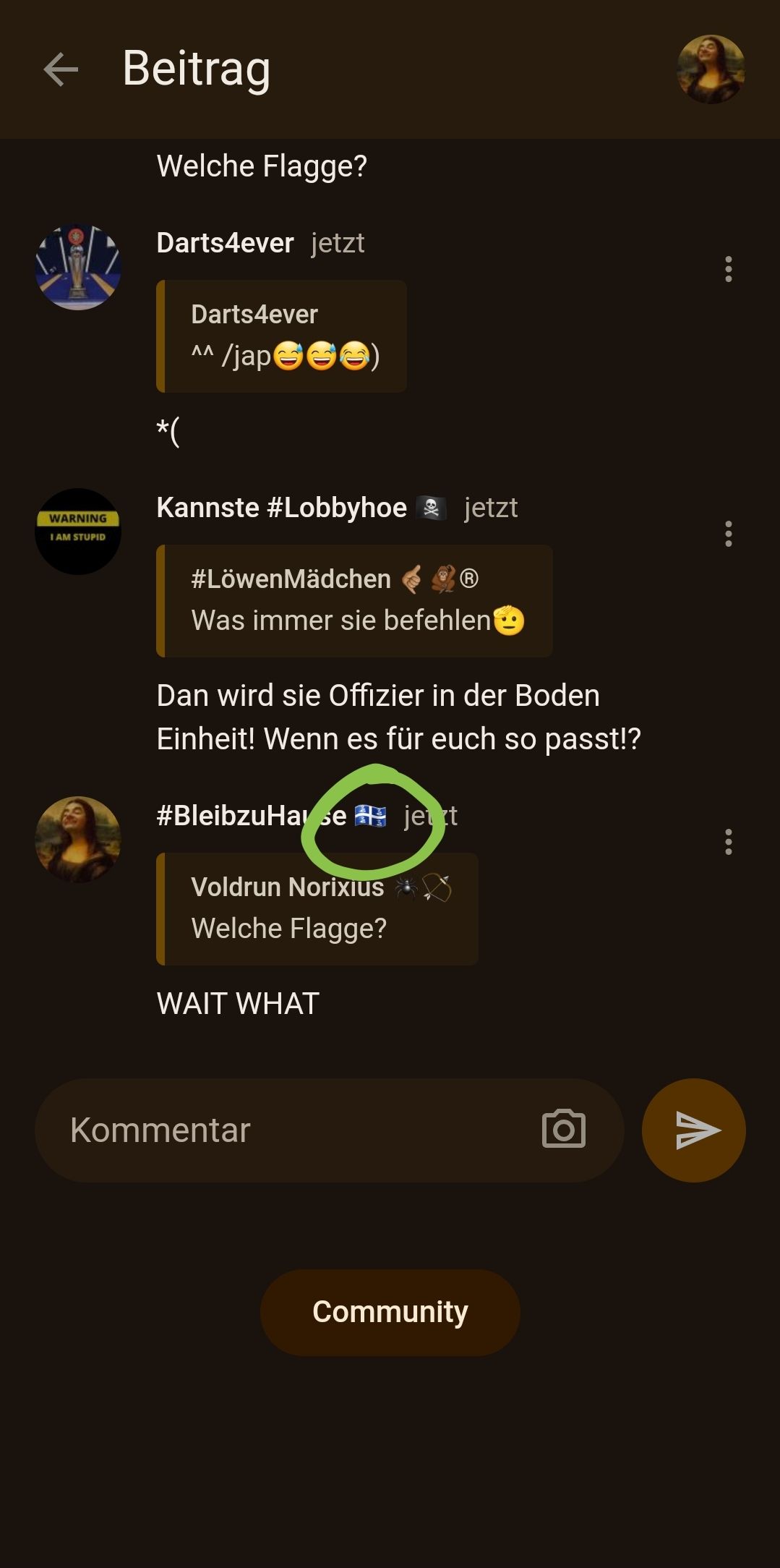Image resolution: width=780 pixels, height=1568 pixels.
Task: Open options for #BleibzuHause's comment
Action: [728, 842]
